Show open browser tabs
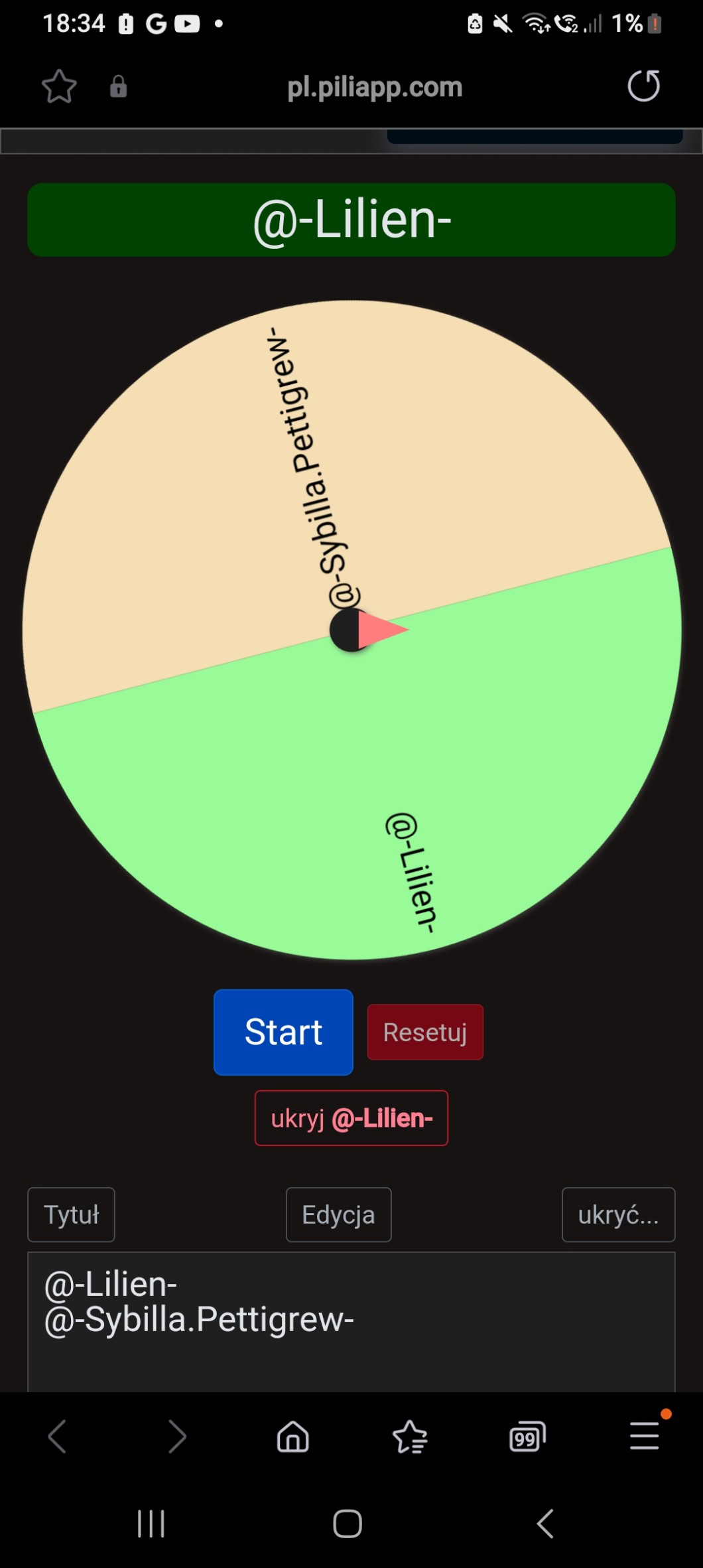Viewport: 703px width, 1568px height. tap(527, 1437)
